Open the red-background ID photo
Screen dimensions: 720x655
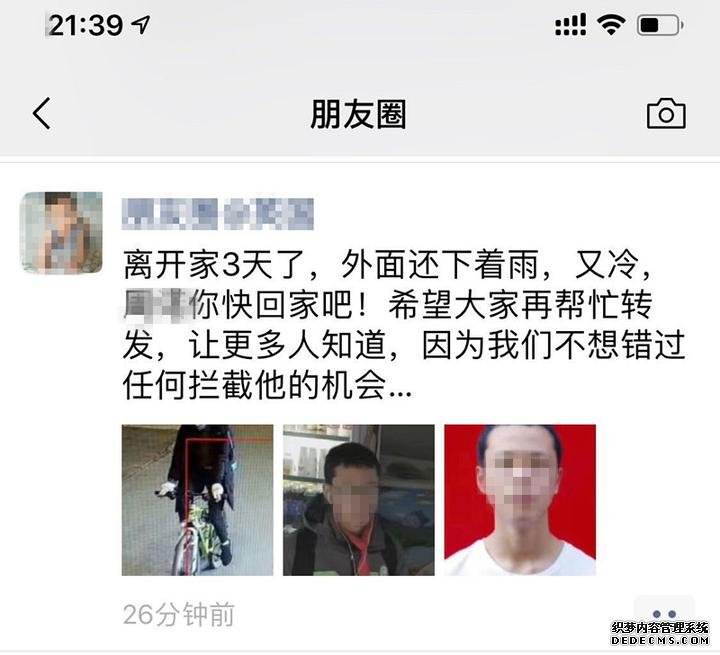(x=519, y=500)
